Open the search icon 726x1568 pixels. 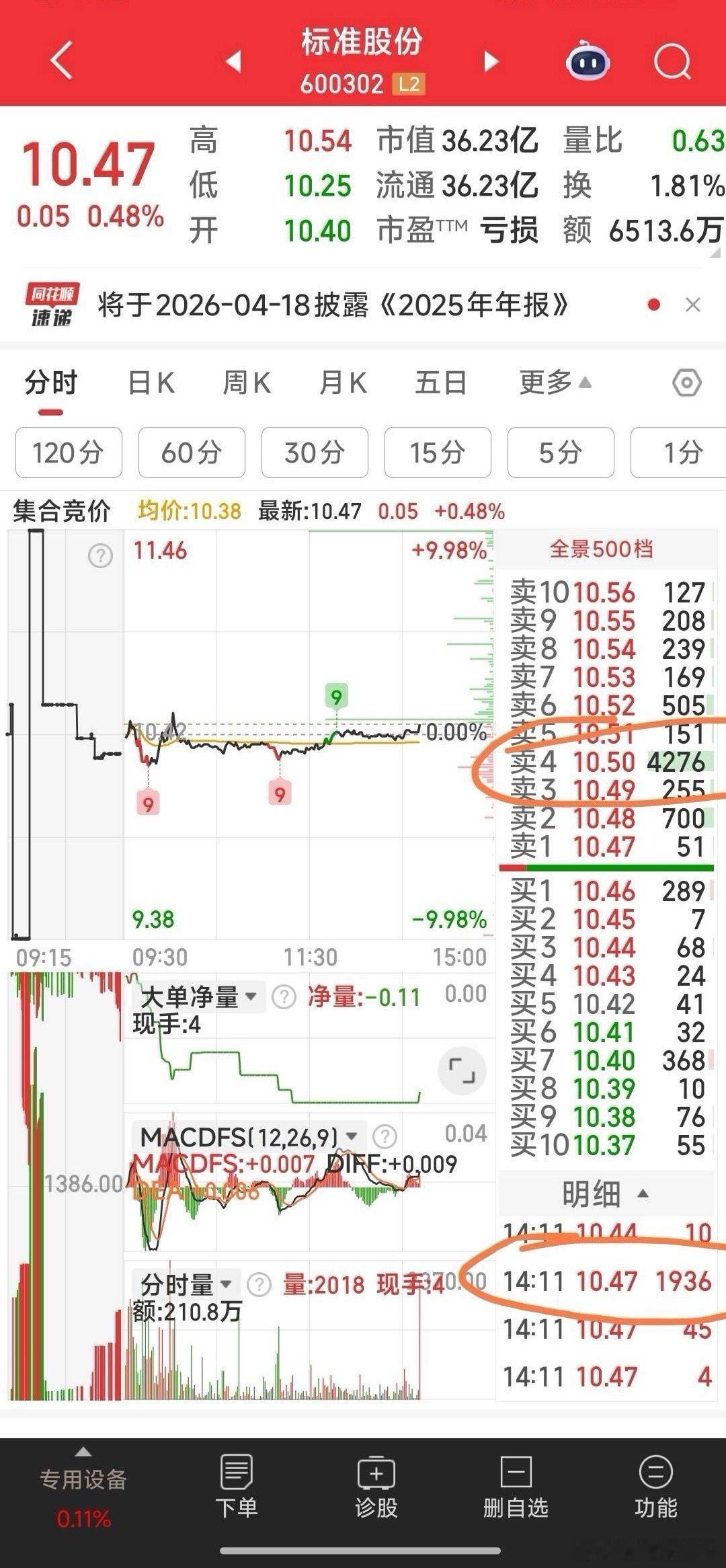click(672, 62)
